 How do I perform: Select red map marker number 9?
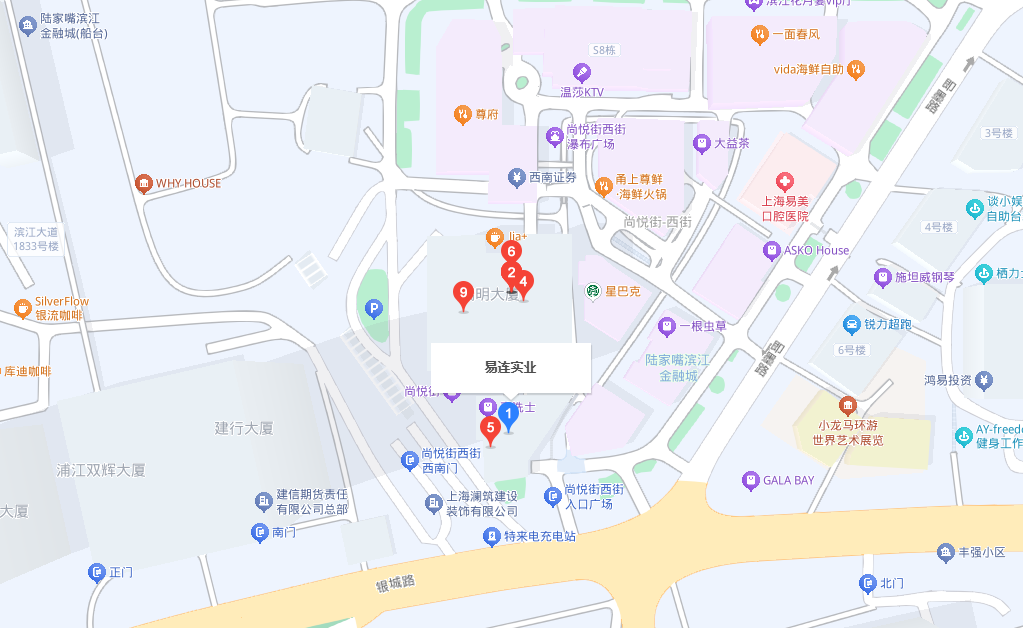click(463, 293)
